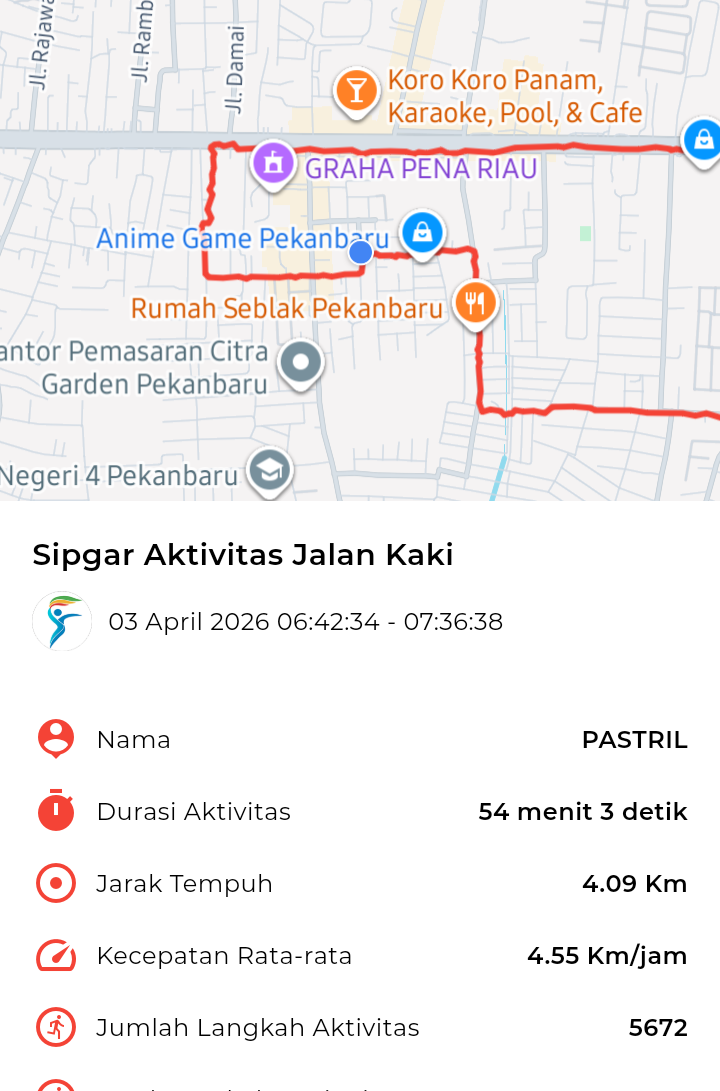Viewport: 720px width, 1091px height.
Task: Open the Anime Game Pekanbaru shop marker
Action: click(x=422, y=233)
